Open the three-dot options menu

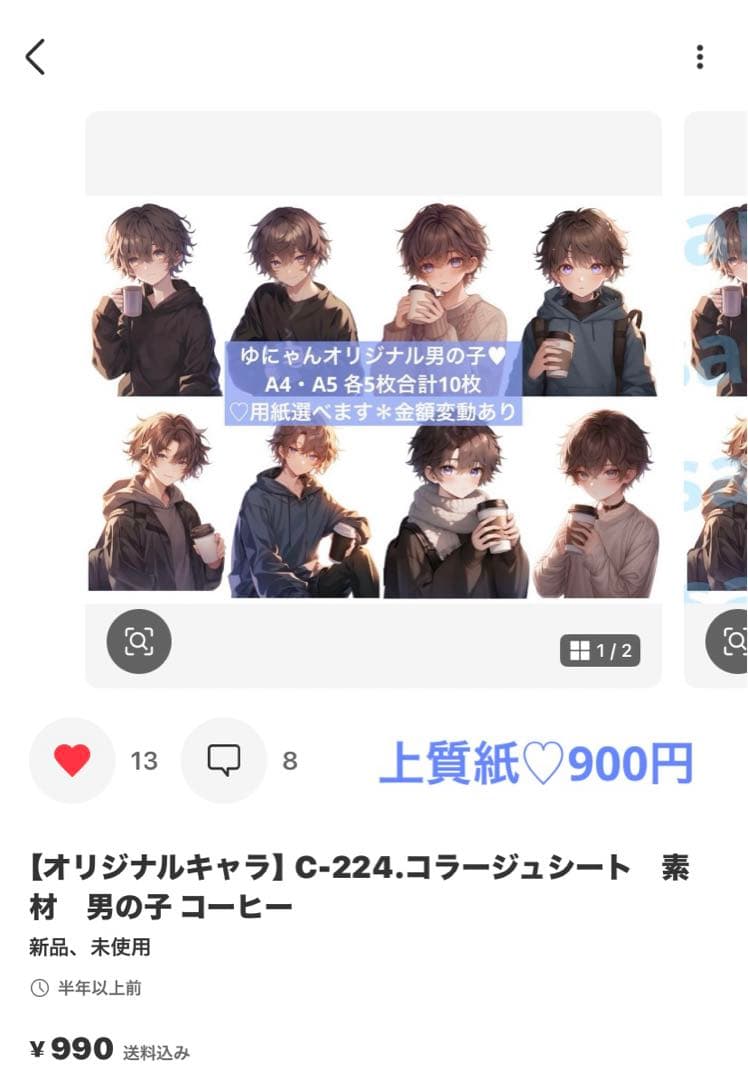click(700, 57)
